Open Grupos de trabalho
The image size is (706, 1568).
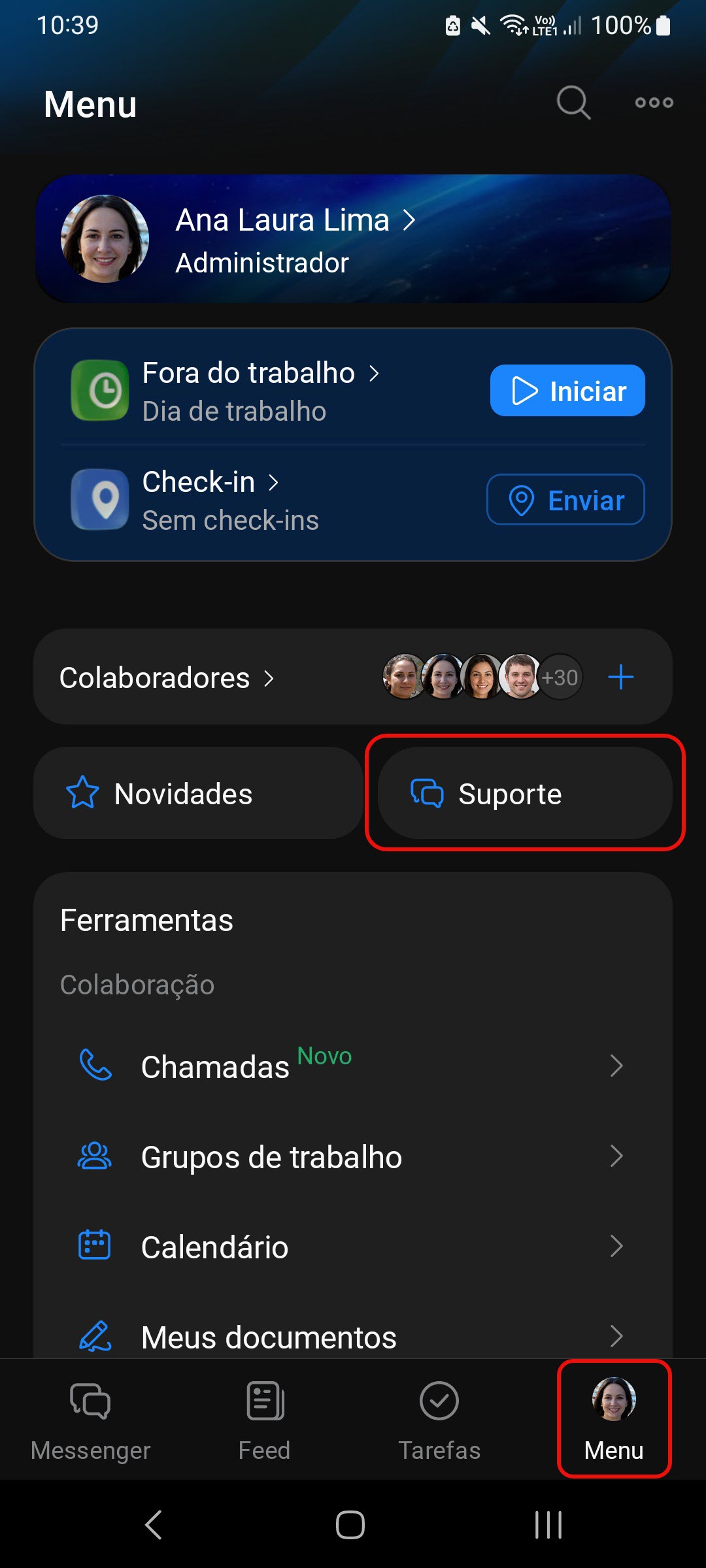pos(353,1156)
